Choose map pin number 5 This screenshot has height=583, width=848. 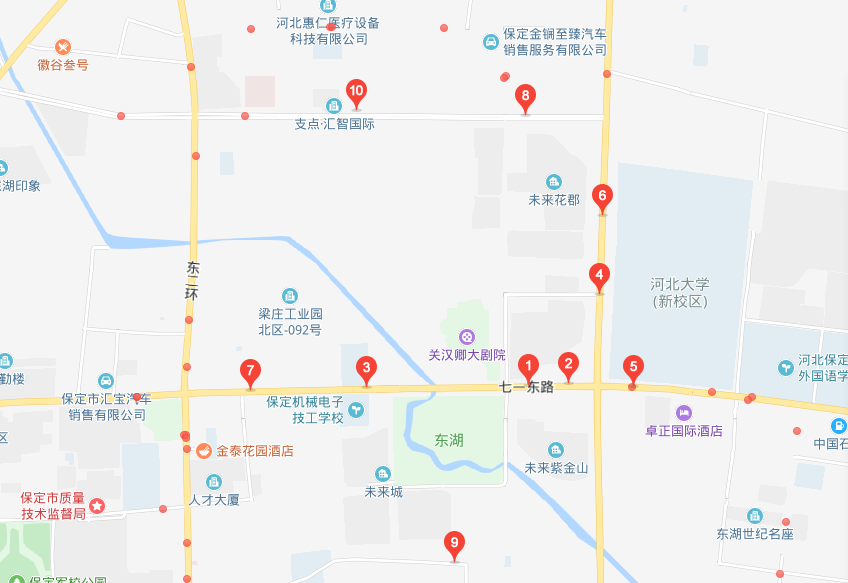point(632,368)
